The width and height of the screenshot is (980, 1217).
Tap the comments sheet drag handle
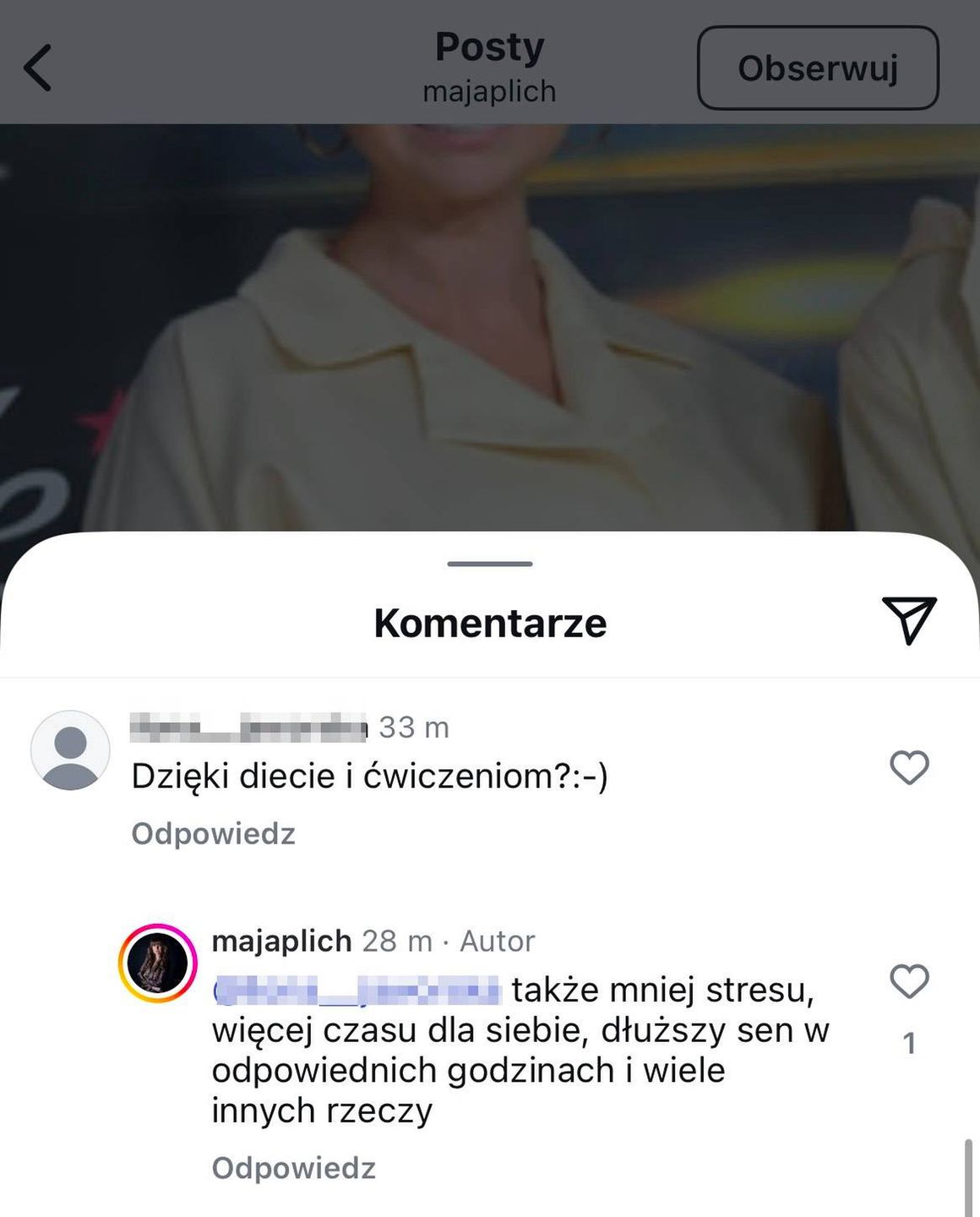click(x=490, y=564)
